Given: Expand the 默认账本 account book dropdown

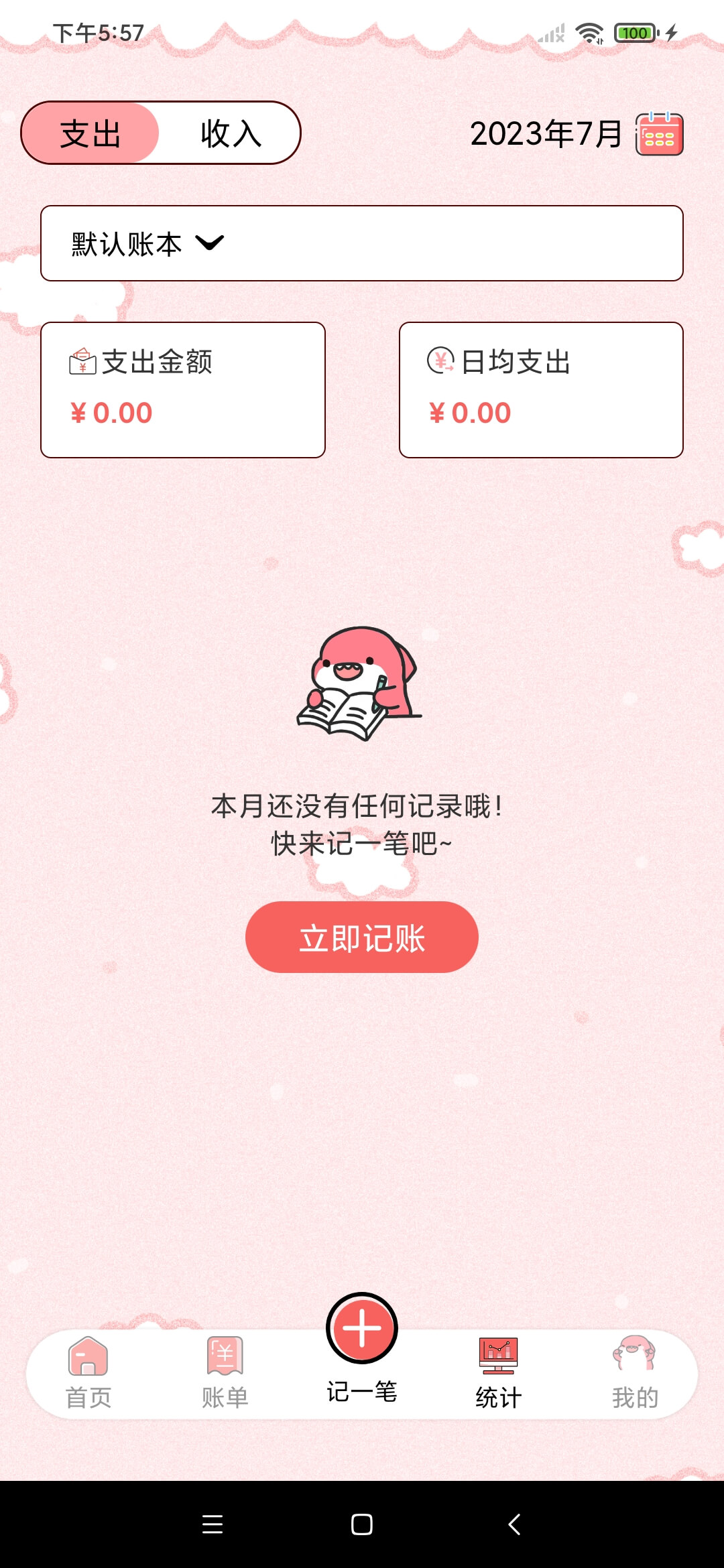Looking at the screenshot, I should click(209, 243).
